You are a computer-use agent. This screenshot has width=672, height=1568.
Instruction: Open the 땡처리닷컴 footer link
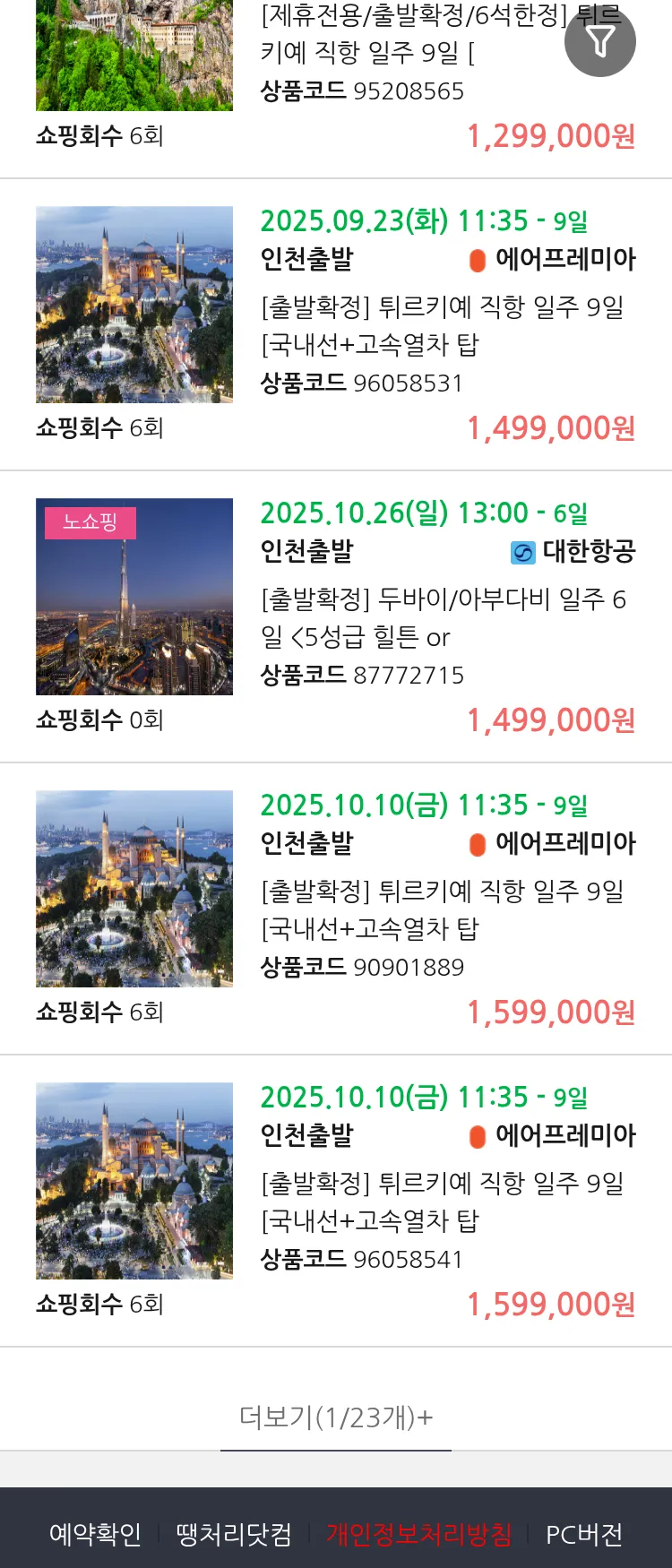coord(234,1534)
